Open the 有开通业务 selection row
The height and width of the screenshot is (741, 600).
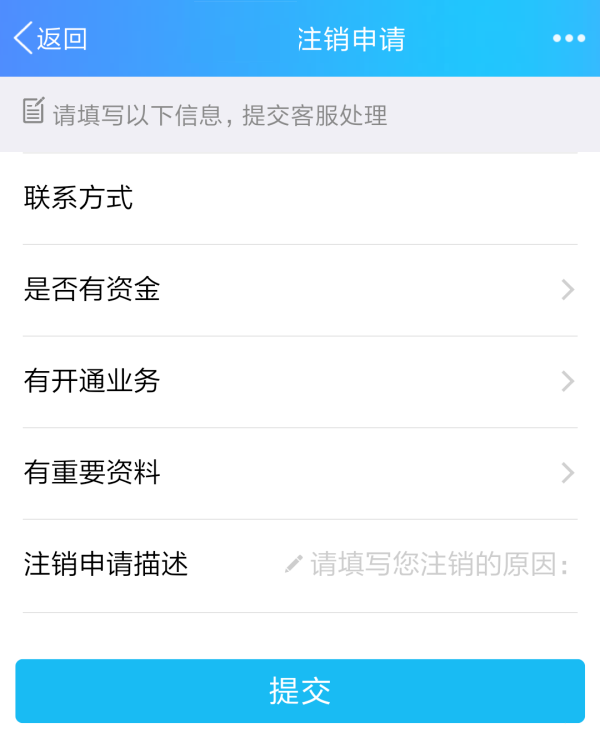pos(300,381)
